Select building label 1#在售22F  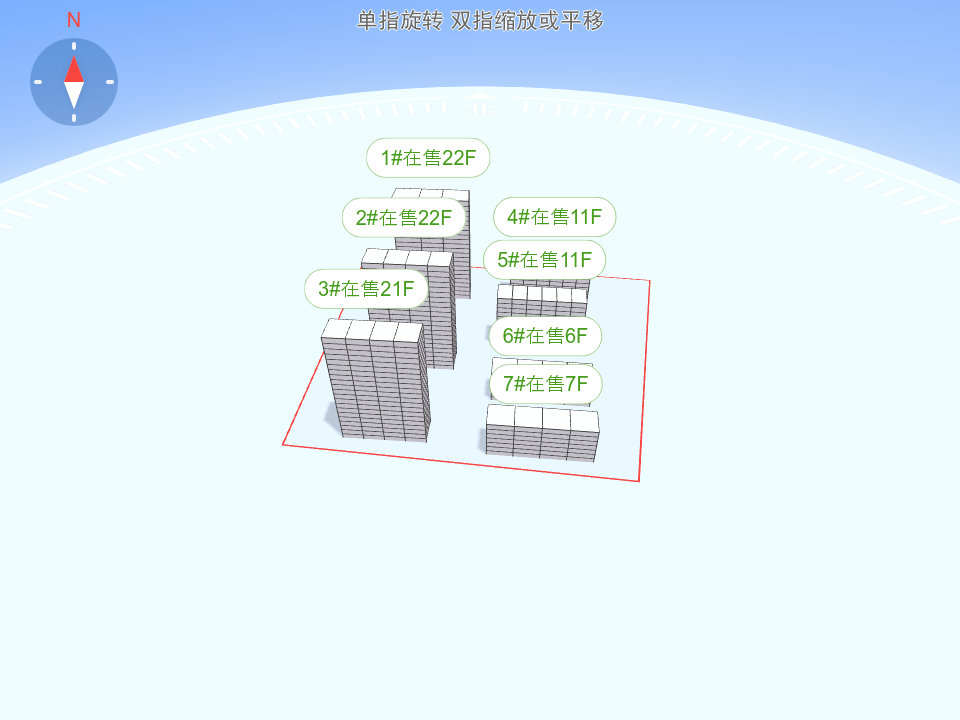coord(428,157)
